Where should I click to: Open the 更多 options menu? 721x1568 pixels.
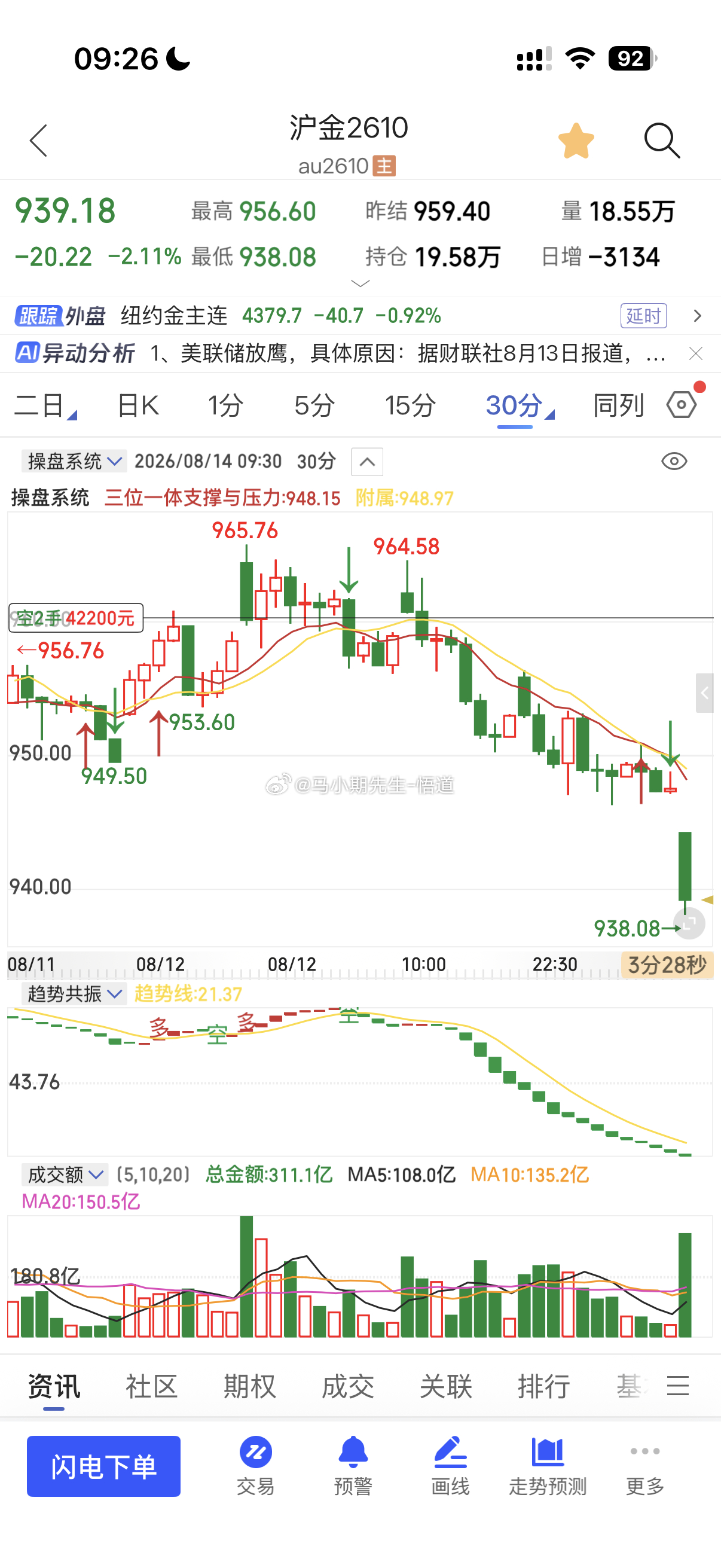click(x=645, y=1466)
